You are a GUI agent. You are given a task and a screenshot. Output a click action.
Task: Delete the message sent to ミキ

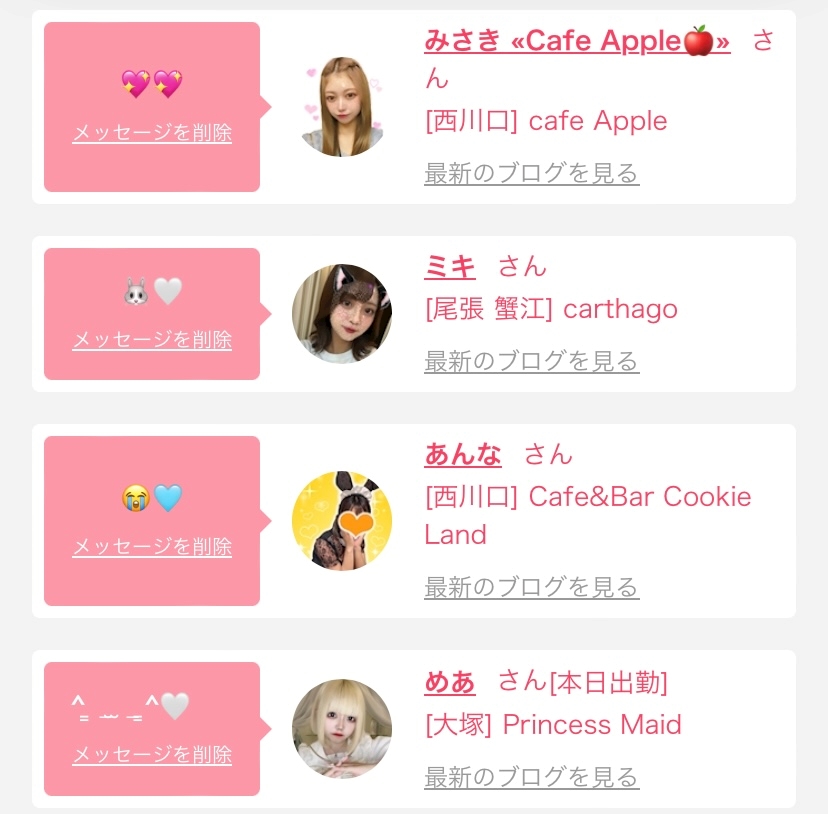coord(152,340)
